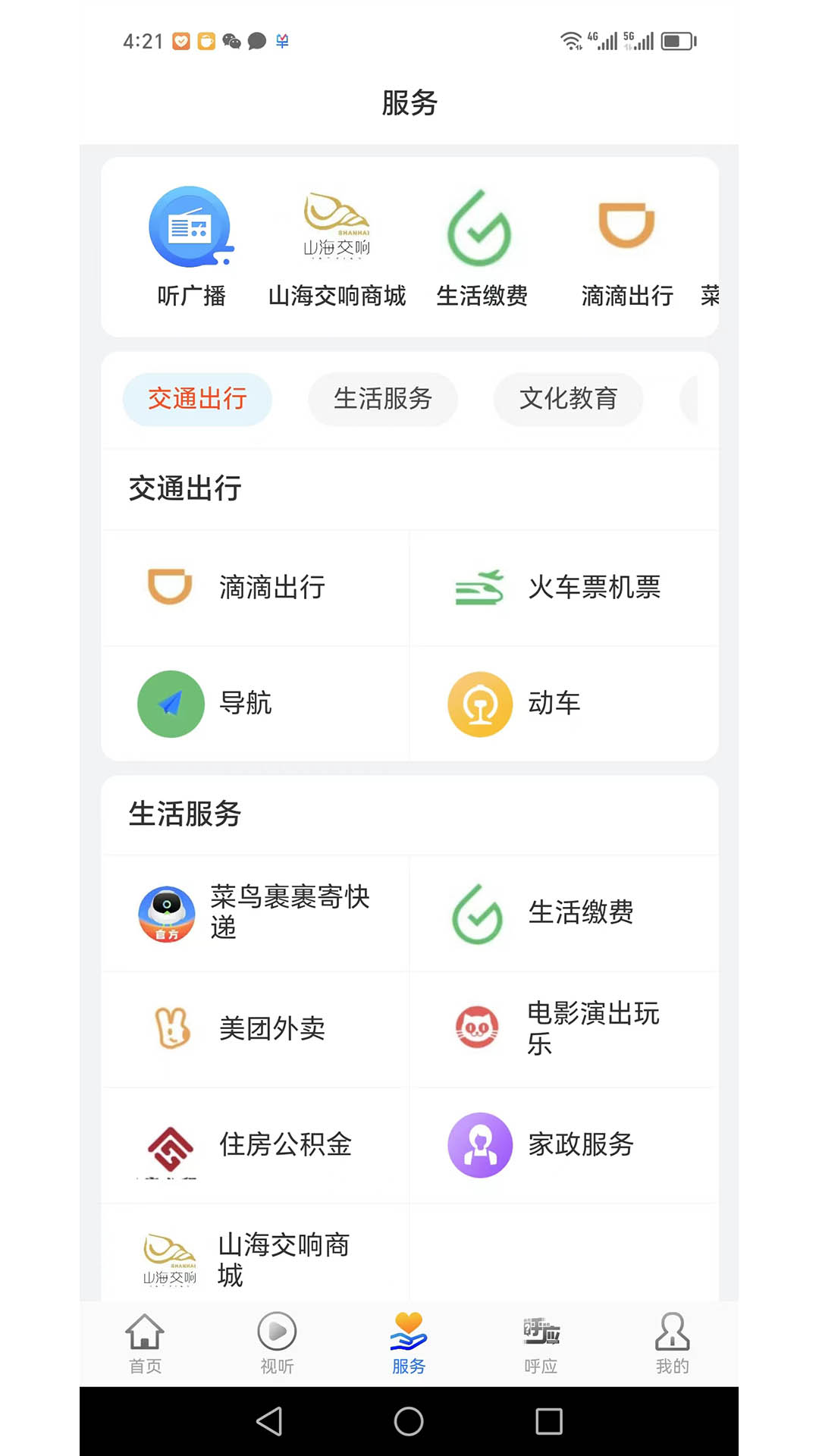
Task: Select the 生活服务 category chip
Action: click(382, 399)
